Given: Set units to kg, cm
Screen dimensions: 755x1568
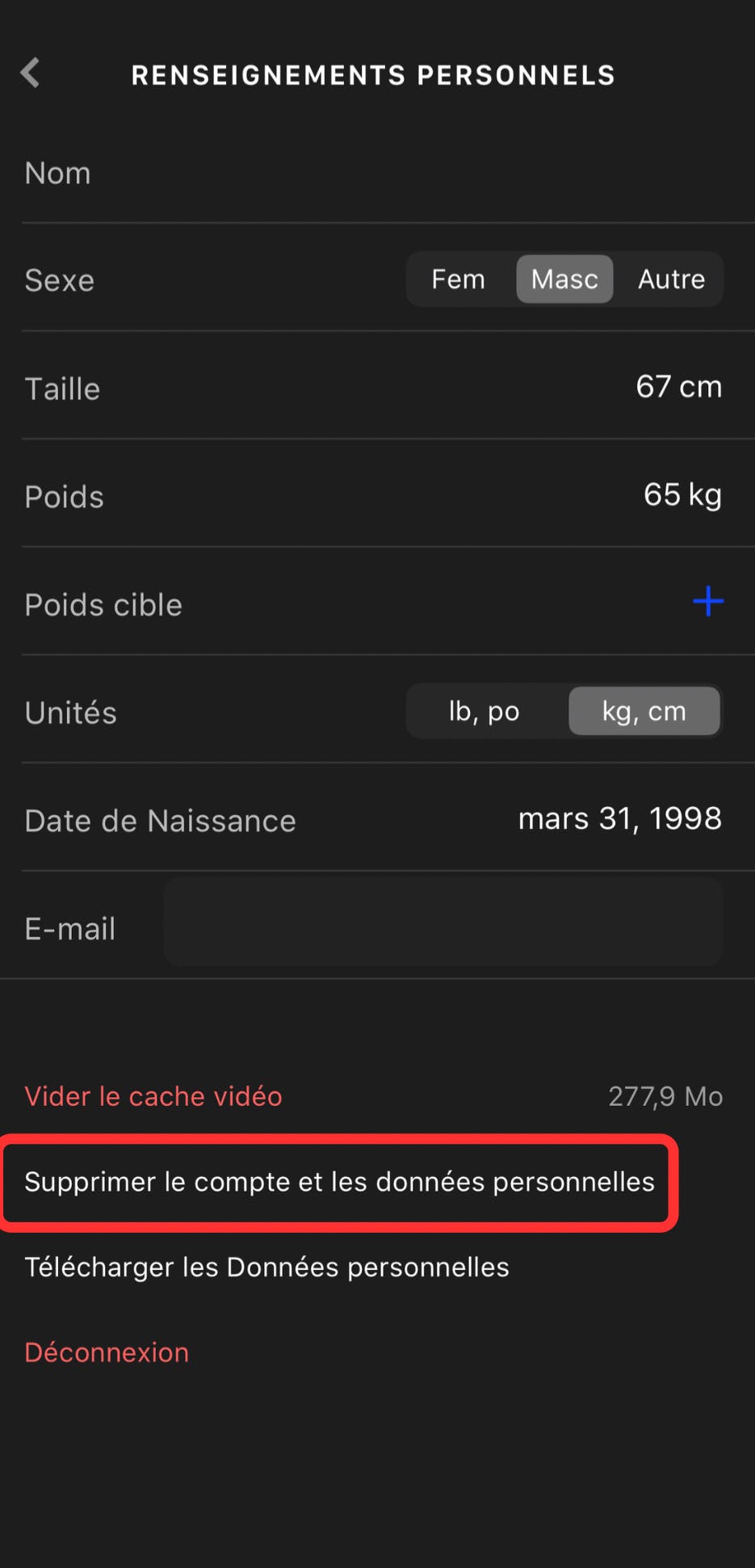Looking at the screenshot, I should [644, 712].
